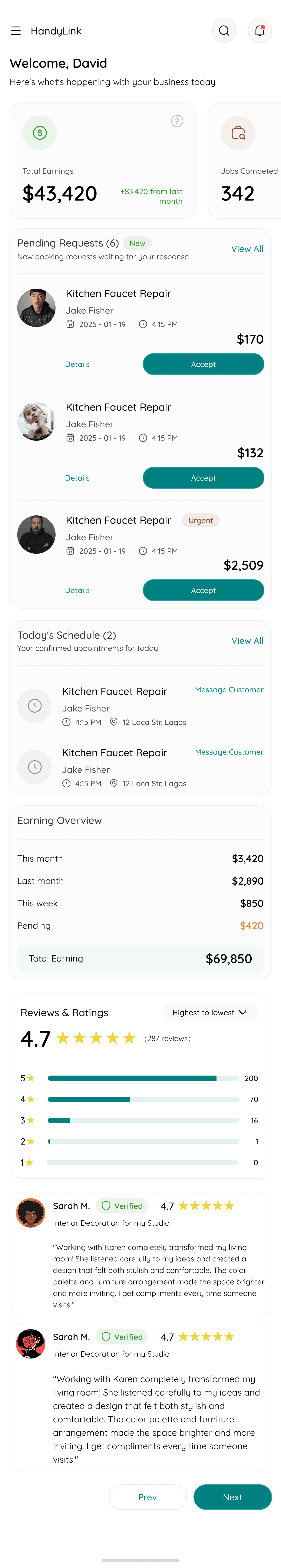This screenshot has width=281, height=1568.
Task: Accept the urgent $2,509 request
Action: pyautogui.click(x=203, y=590)
